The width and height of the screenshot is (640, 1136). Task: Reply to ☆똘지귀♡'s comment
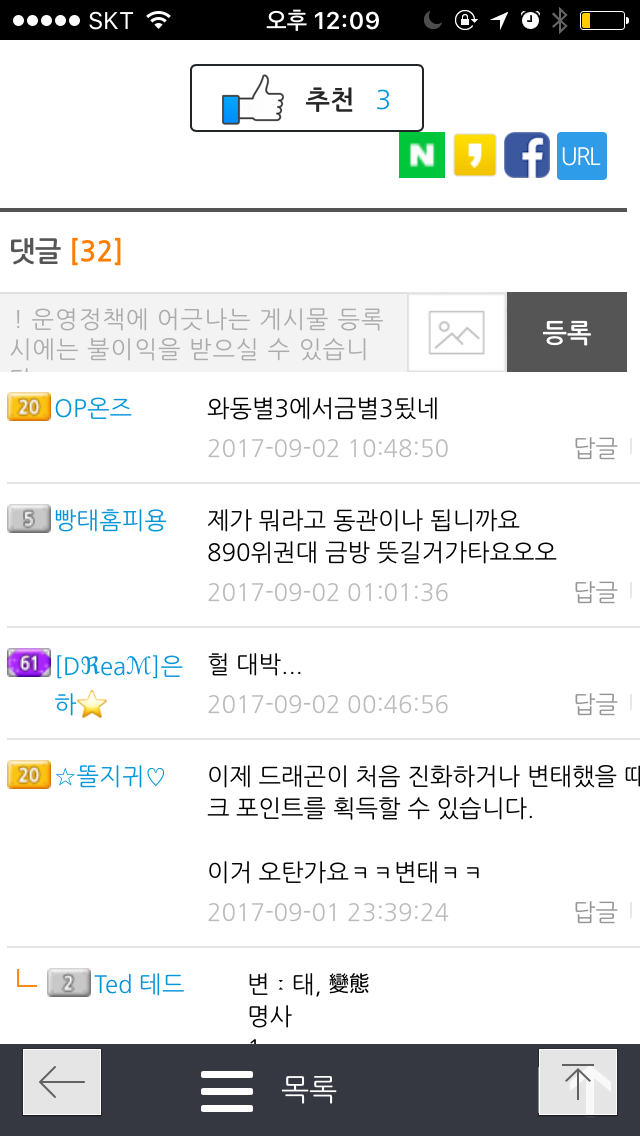(x=597, y=912)
